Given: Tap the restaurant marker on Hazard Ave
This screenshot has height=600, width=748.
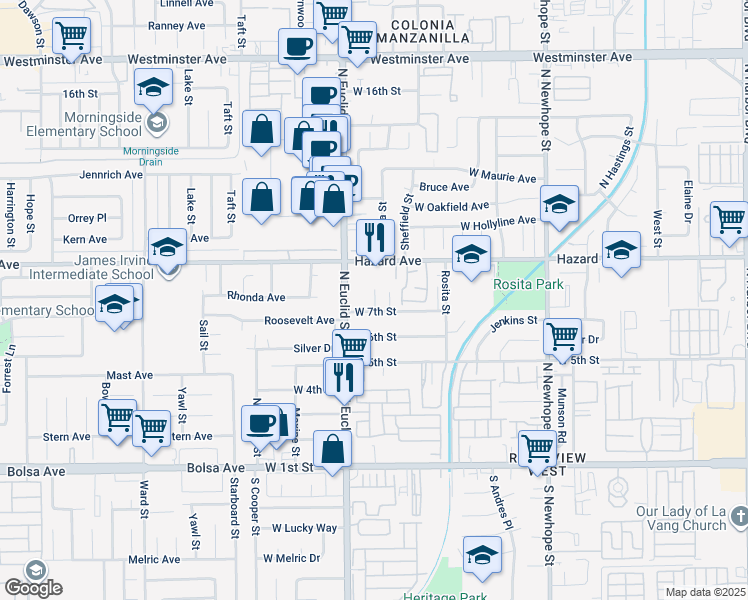Looking at the screenshot, I should 373,238.
